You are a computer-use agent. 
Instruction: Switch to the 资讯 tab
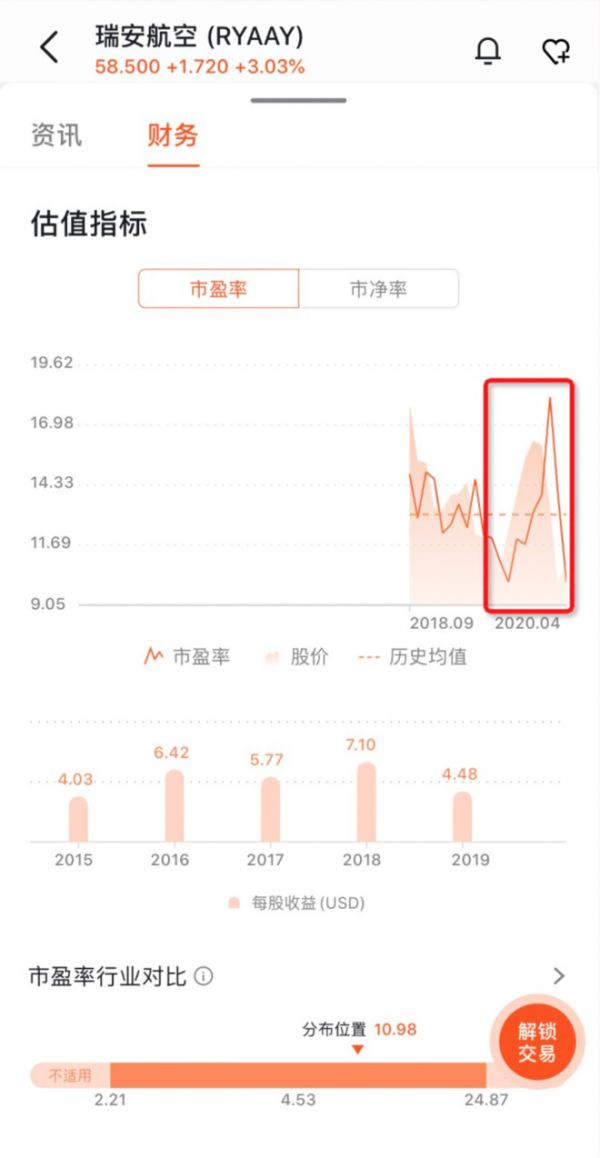click(x=56, y=135)
